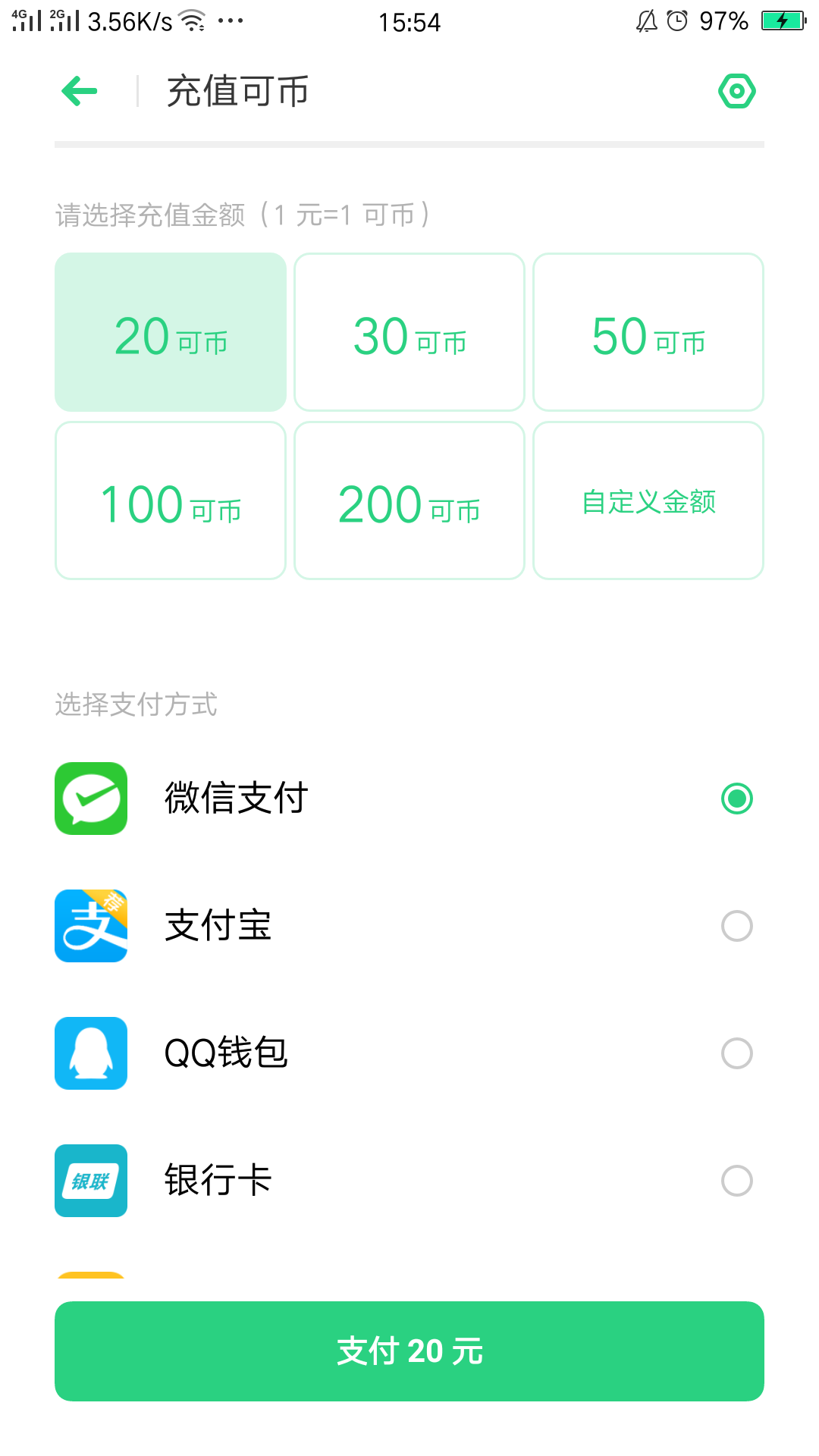The image size is (819, 1456).
Task: Open 自定义金额 custom amount entry
Action: (x=648, y=500)
